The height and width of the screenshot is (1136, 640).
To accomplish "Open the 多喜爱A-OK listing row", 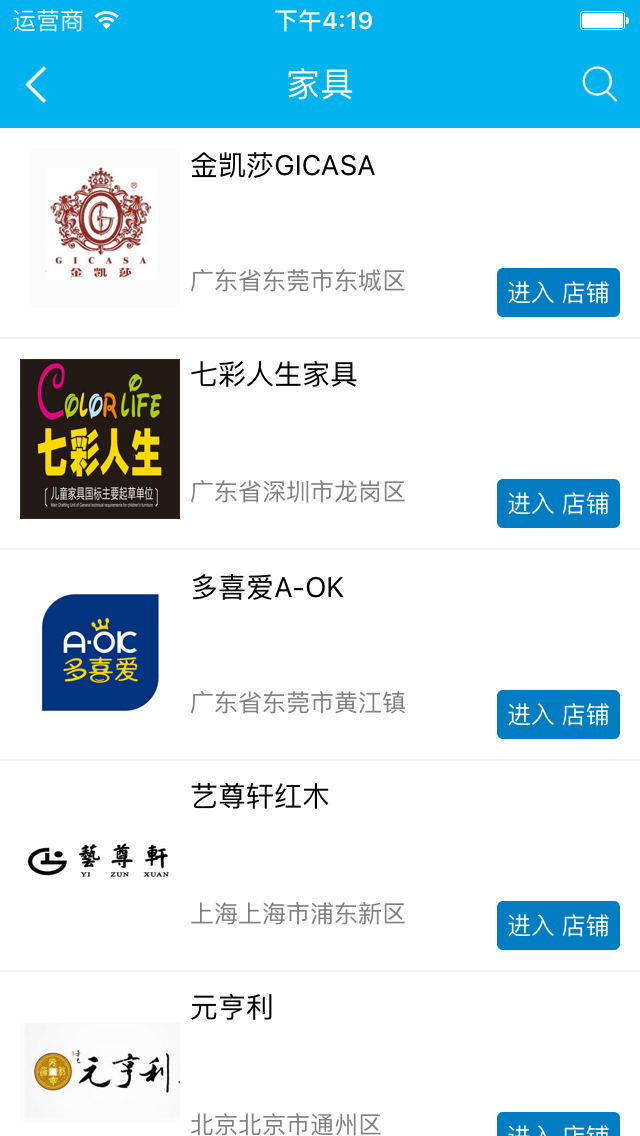I will click(x=320, y=655).
